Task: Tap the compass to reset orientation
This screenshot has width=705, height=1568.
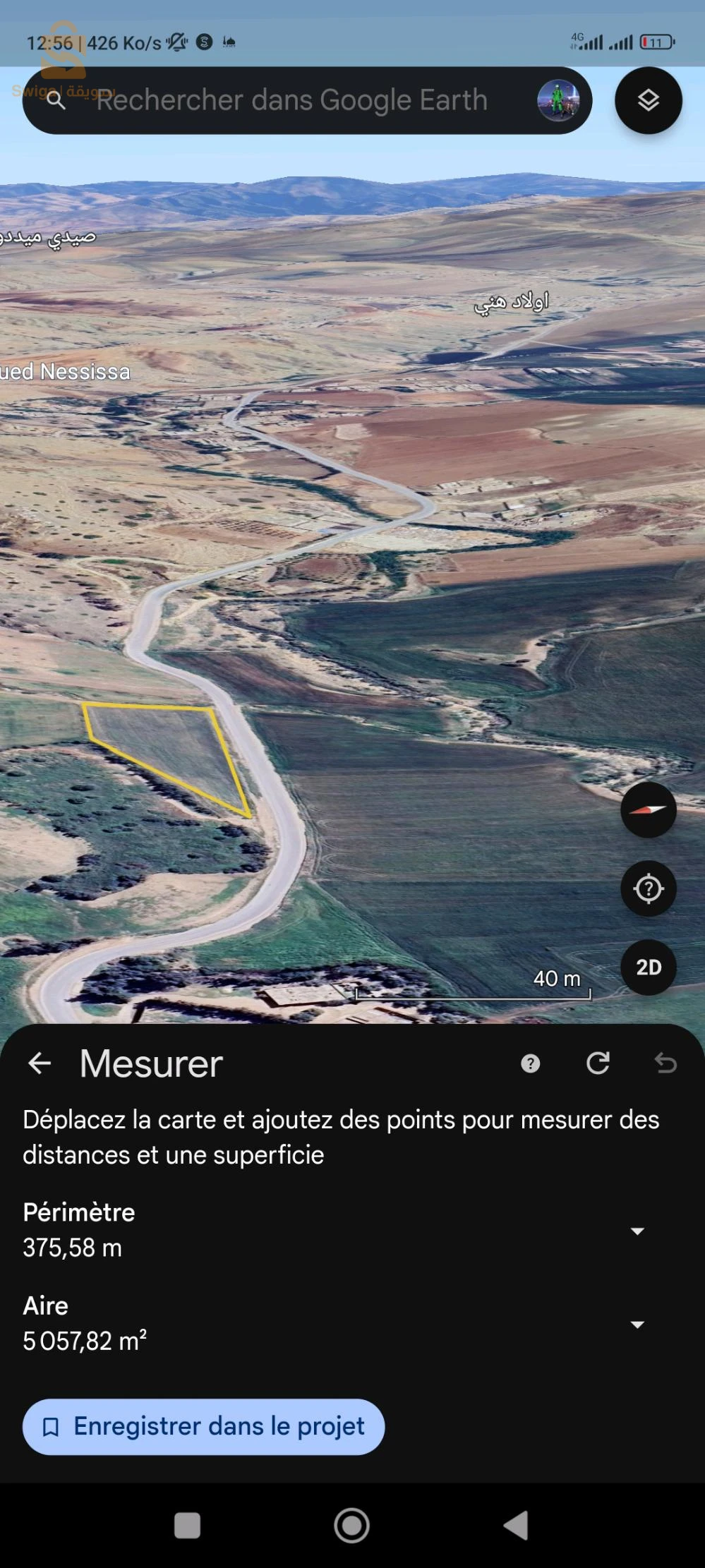Action: (x=648, y=809)
